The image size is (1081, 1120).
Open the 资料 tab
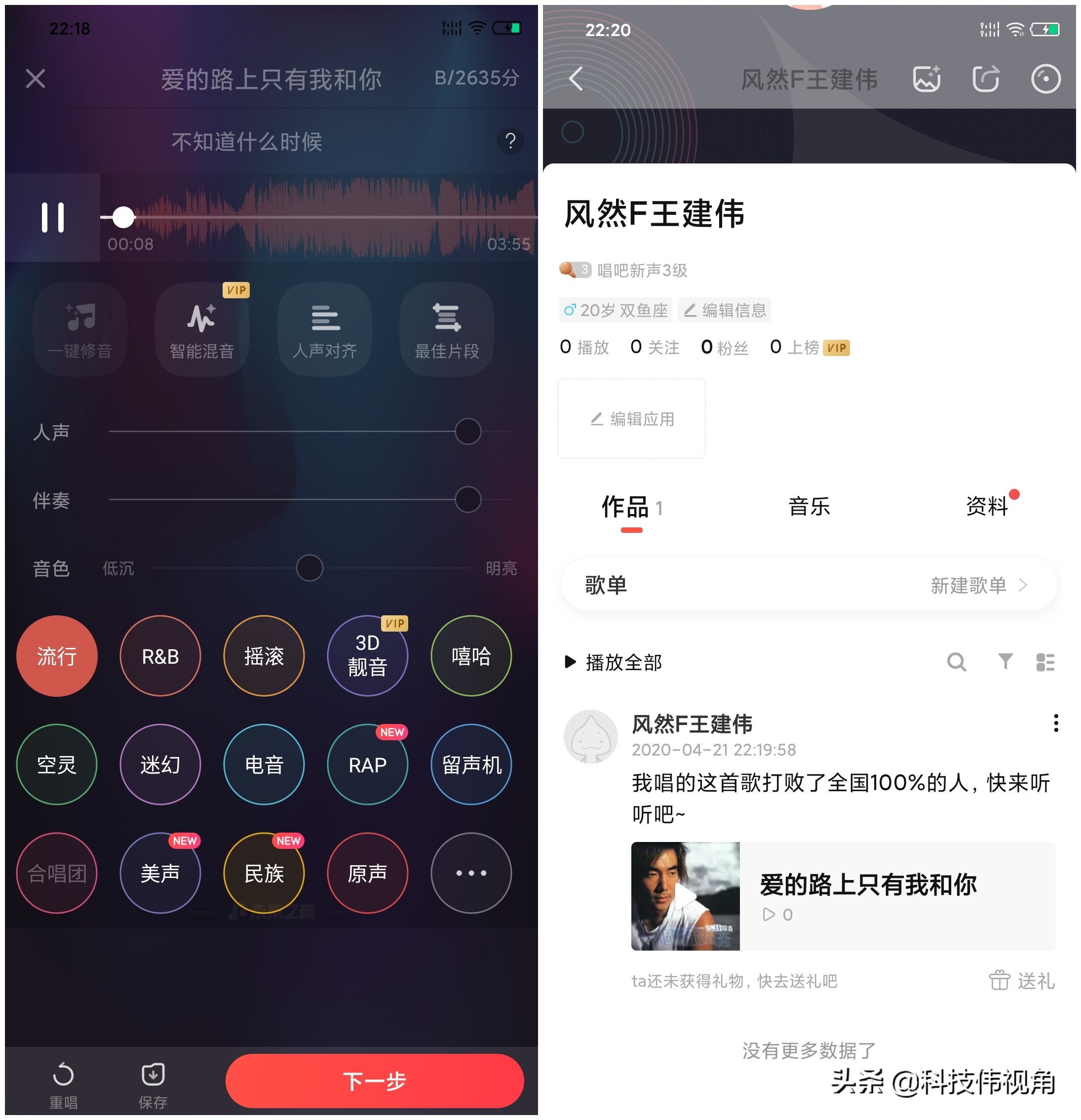(x=986, y=506)
